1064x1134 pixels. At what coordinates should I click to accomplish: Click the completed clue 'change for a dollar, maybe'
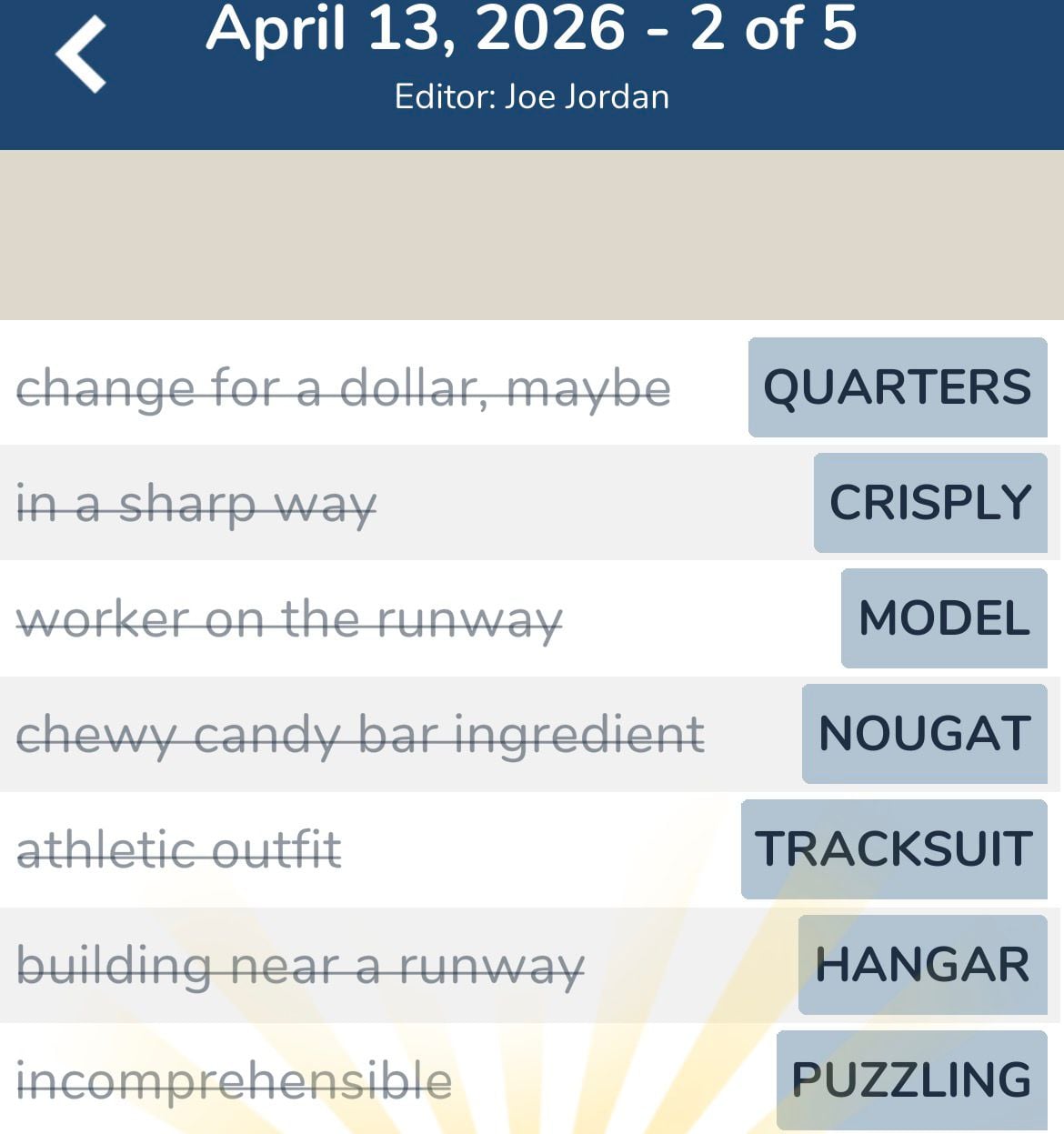346,388
